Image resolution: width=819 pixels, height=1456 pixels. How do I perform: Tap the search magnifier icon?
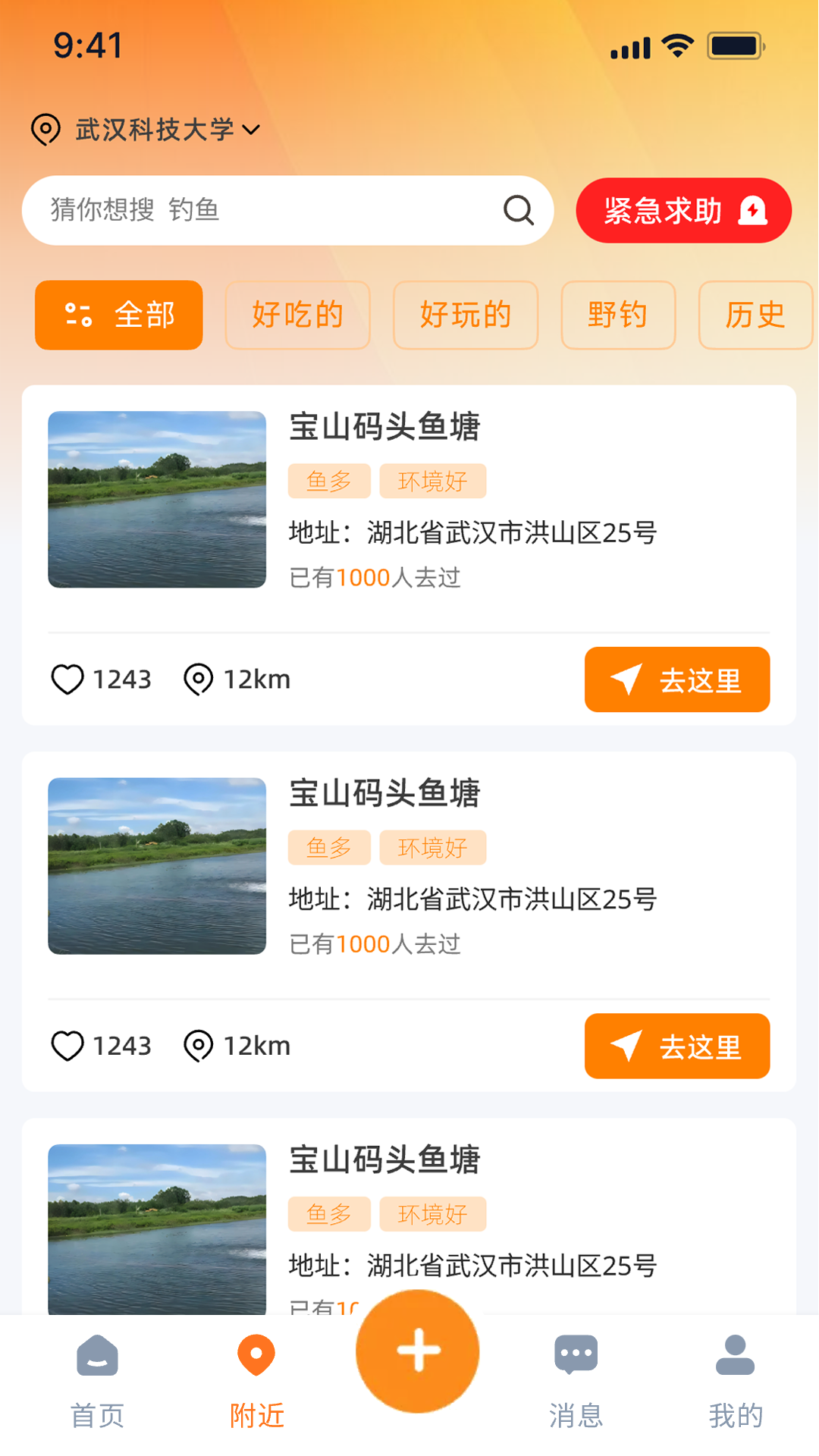click(x=518, y=209)
